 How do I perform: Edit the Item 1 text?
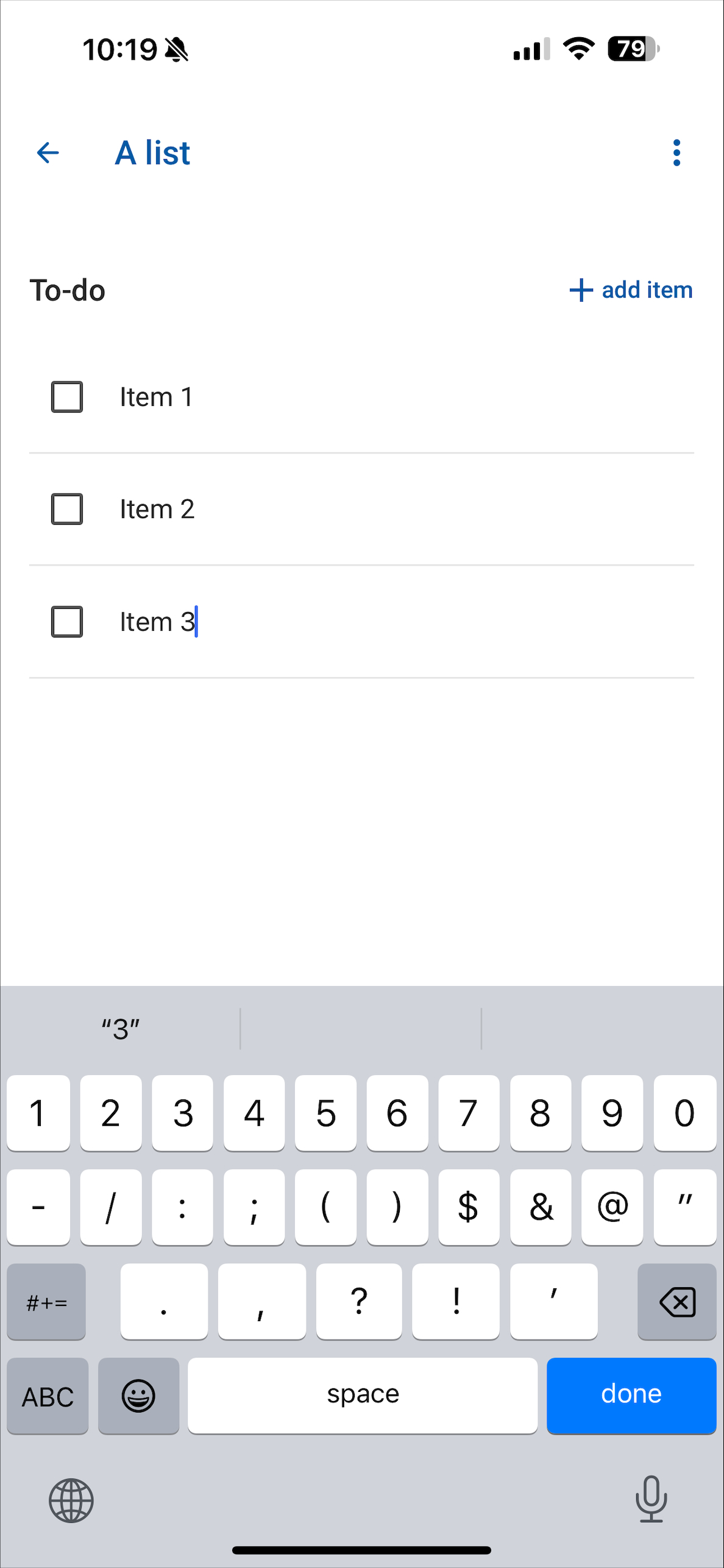[156, 397]
